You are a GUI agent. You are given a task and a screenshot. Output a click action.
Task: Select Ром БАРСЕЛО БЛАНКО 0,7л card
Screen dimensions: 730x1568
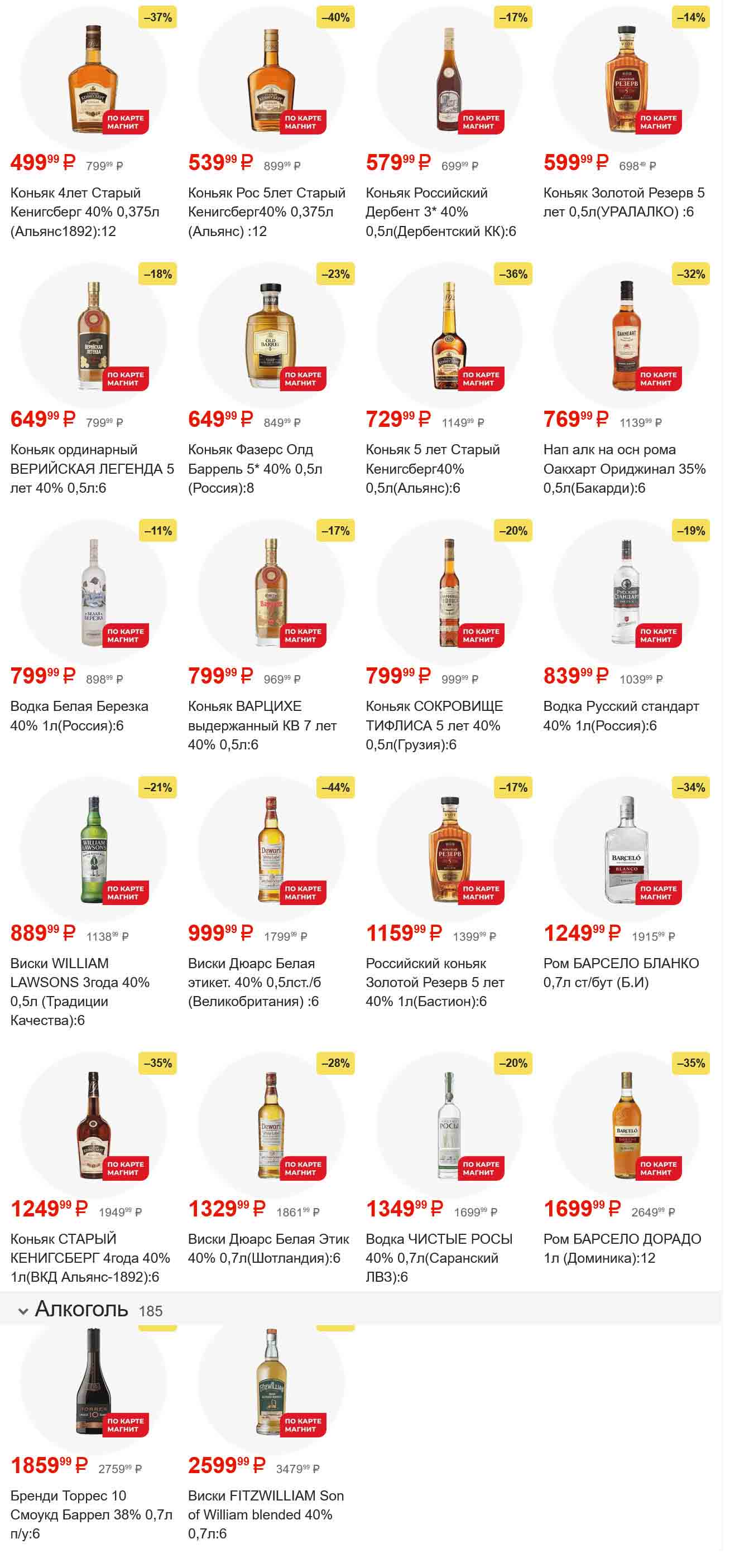click(626, 849)
